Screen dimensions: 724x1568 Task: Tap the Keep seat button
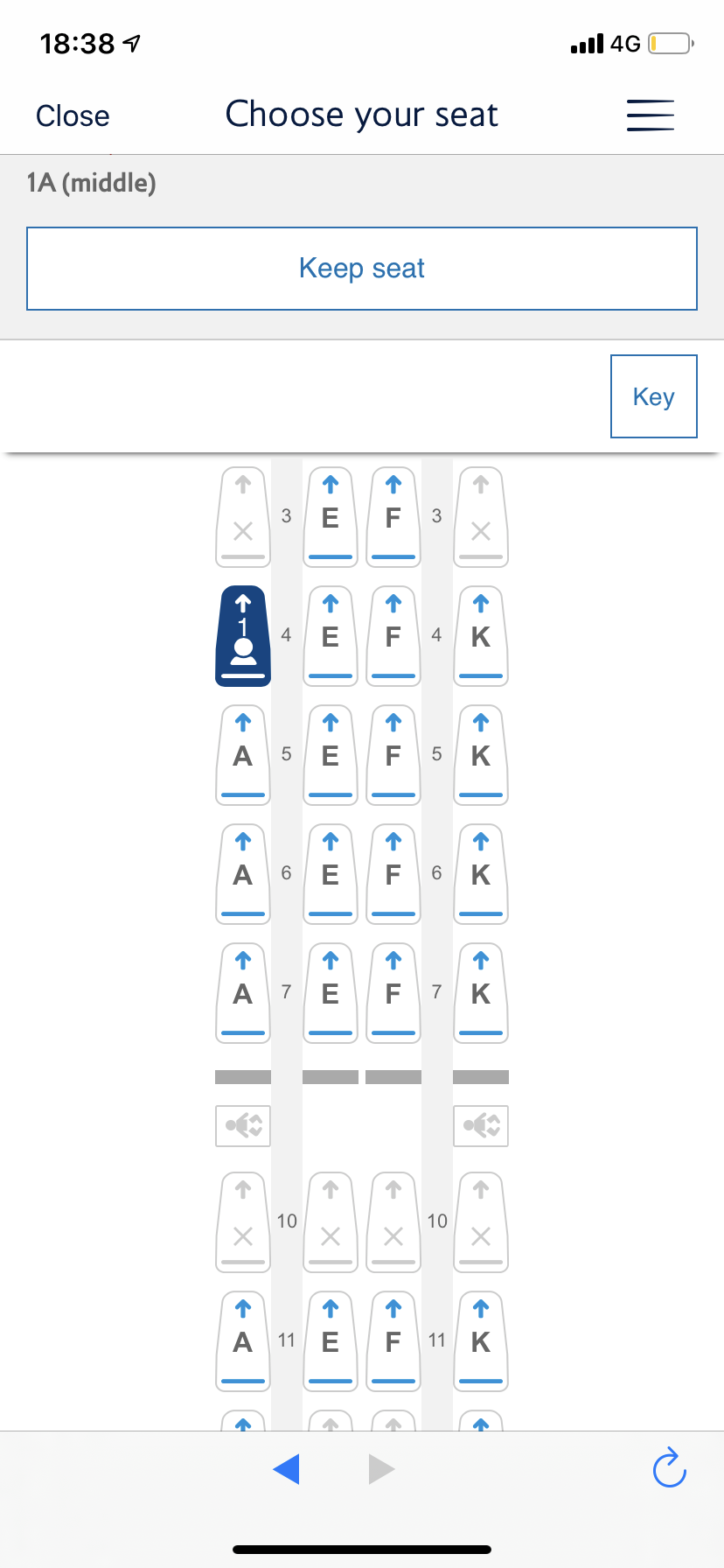[362, 269]
